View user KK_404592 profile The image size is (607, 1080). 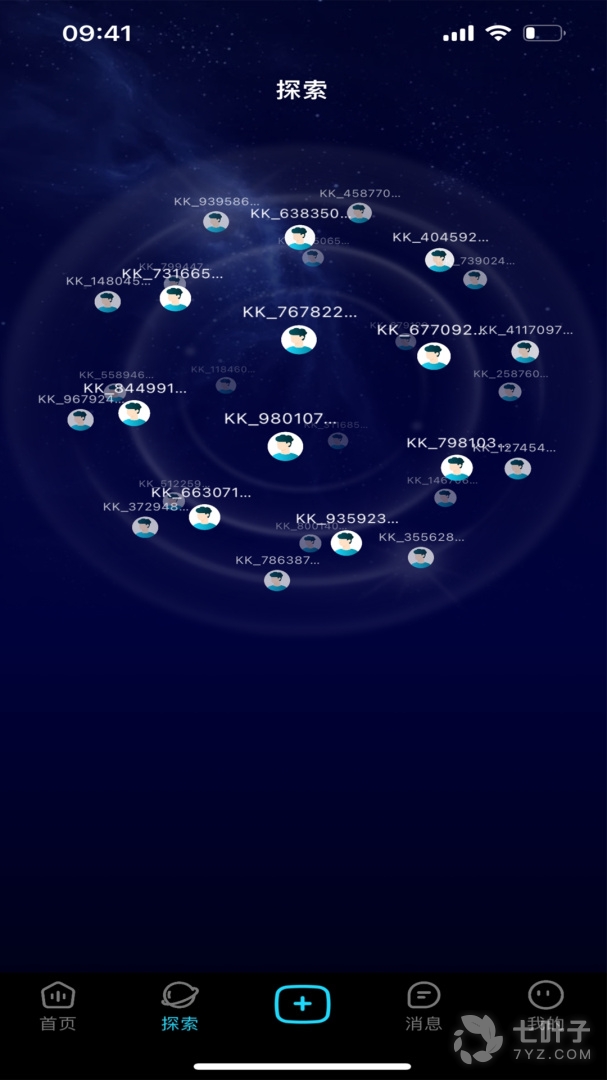(439, 260)
